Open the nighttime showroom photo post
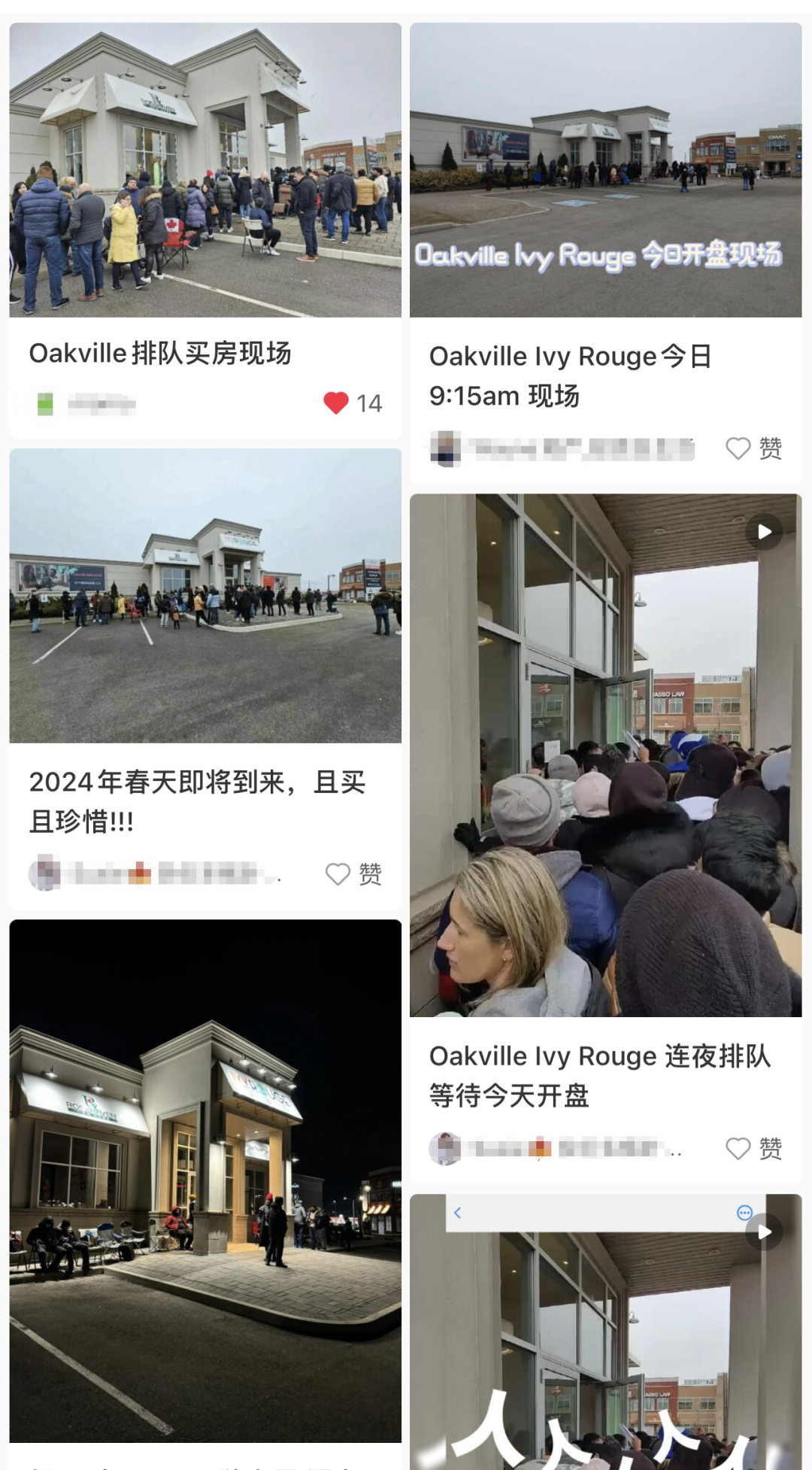The height and width of the screenshot is (1470, 812). 205,1180
